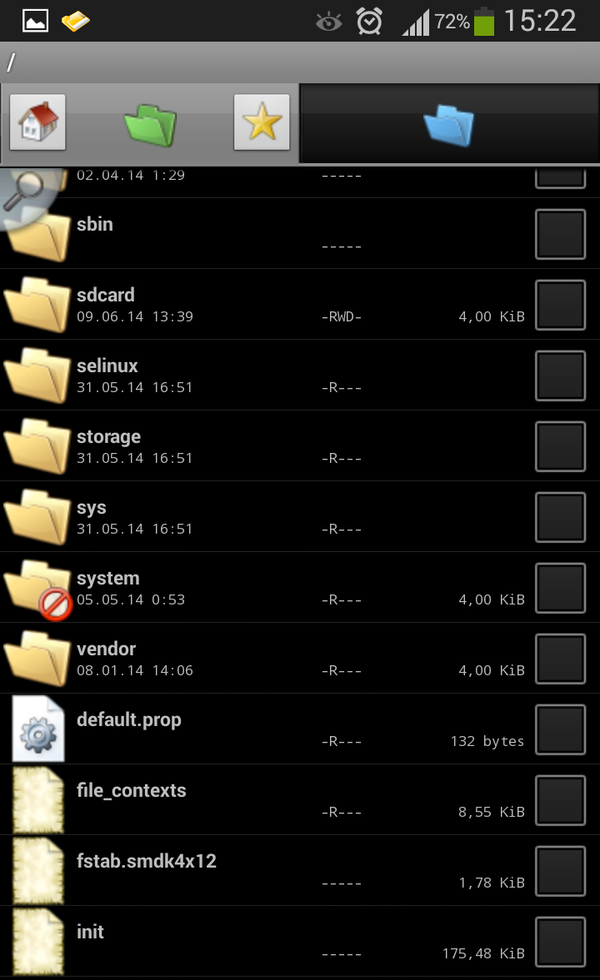
Task: Open the sbin folder
Action: pos(95,225)
